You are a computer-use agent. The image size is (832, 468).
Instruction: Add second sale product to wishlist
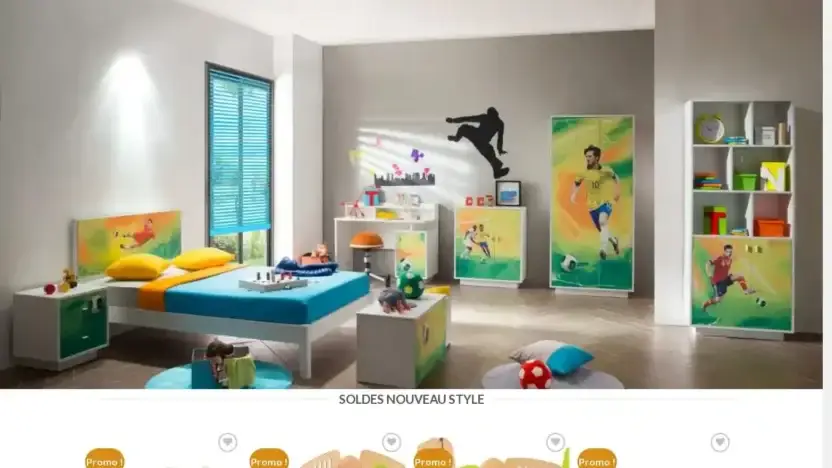392,442
